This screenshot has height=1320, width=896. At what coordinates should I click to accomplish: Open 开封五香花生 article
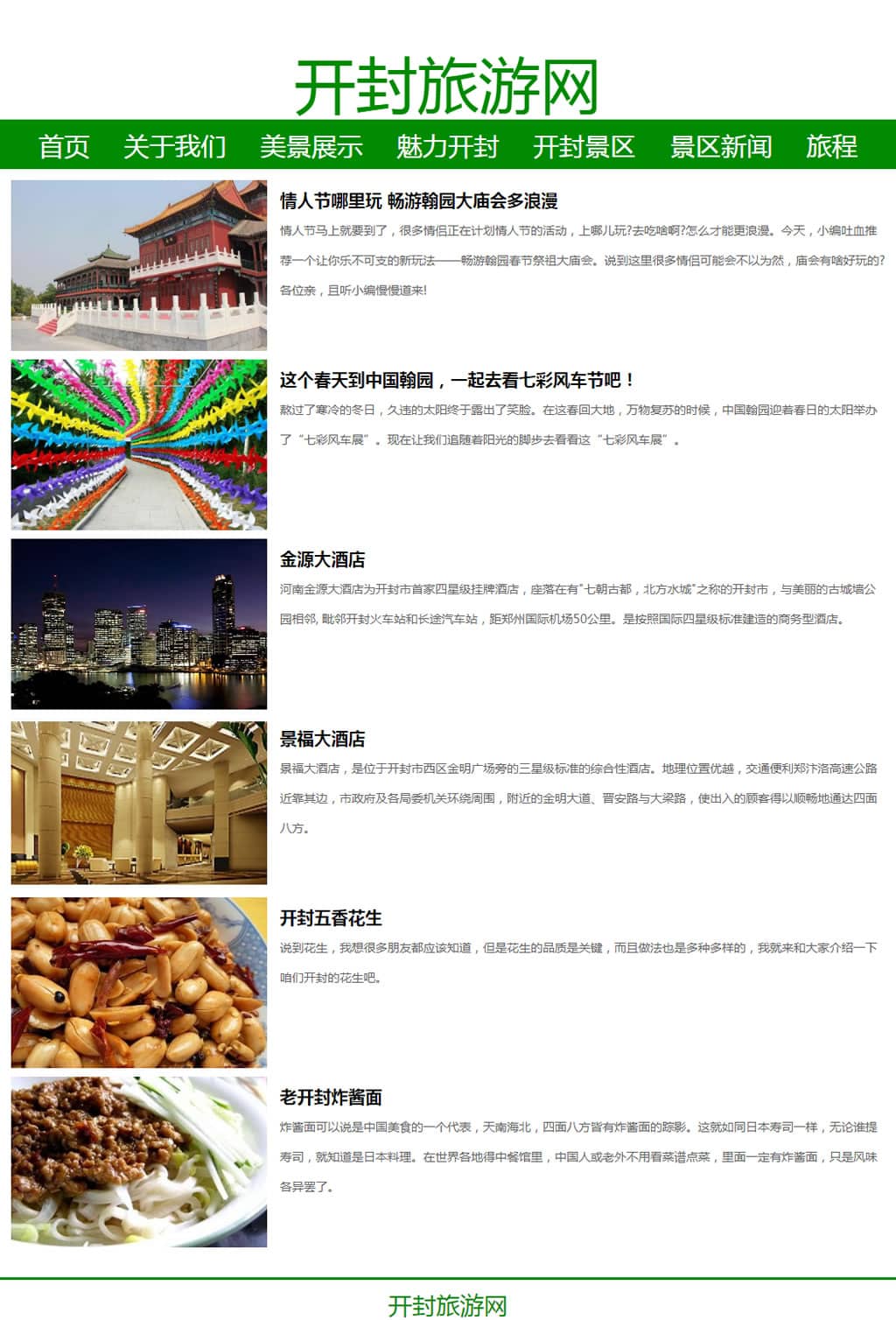point(331,919)
